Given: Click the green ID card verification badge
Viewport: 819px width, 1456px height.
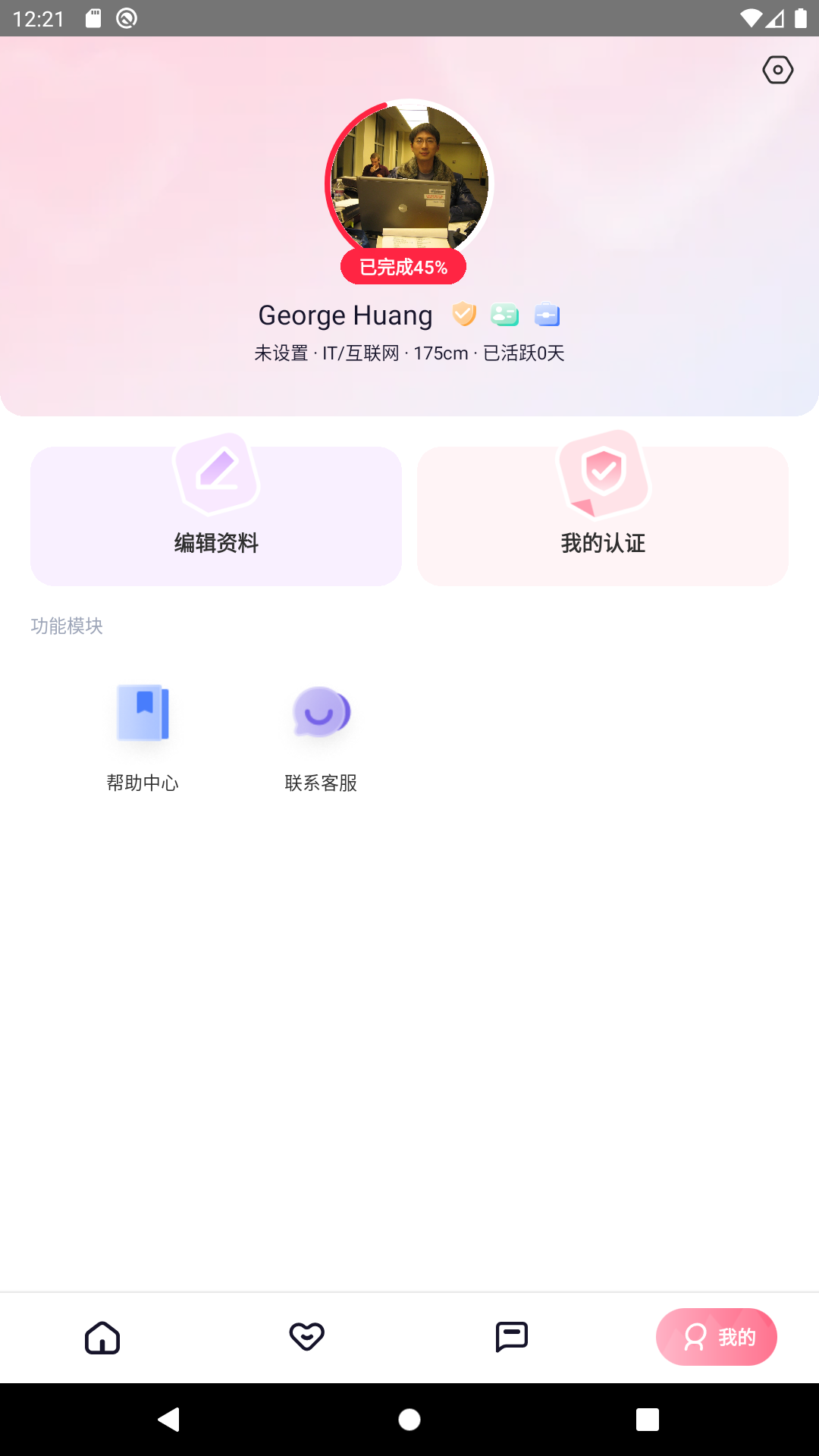Looking at the screenshot, I should [505, 314].
